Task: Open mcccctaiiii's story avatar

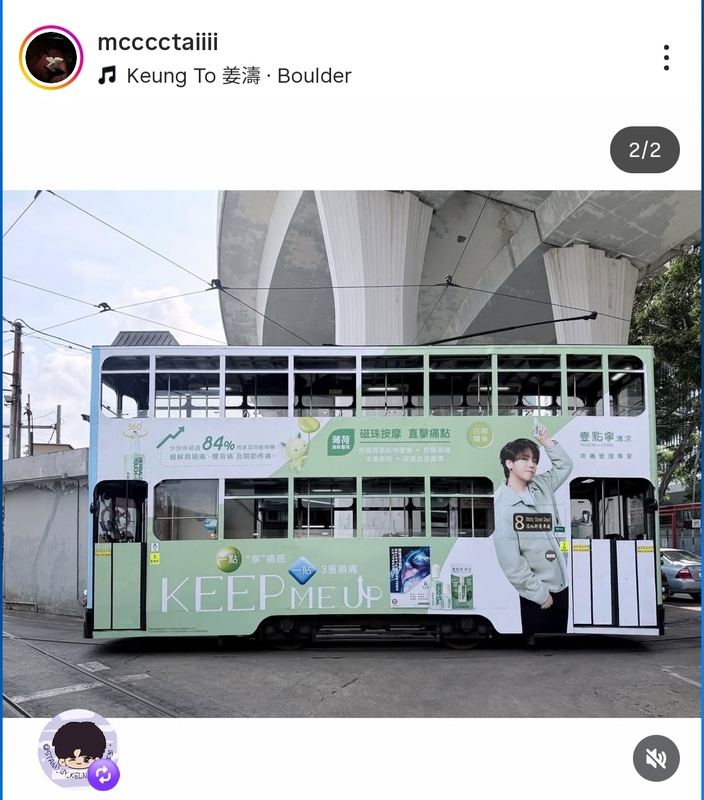Action: point(51,58)
